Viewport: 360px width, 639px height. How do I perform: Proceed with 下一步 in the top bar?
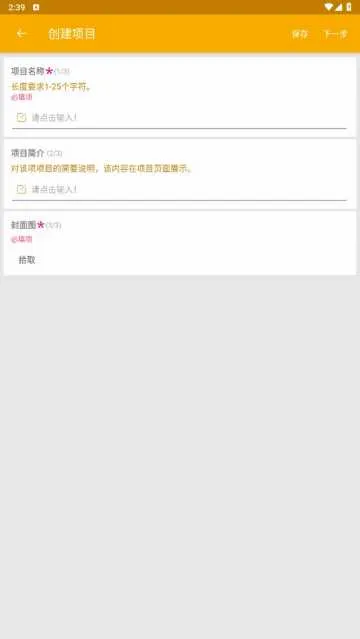pos(336,35)
